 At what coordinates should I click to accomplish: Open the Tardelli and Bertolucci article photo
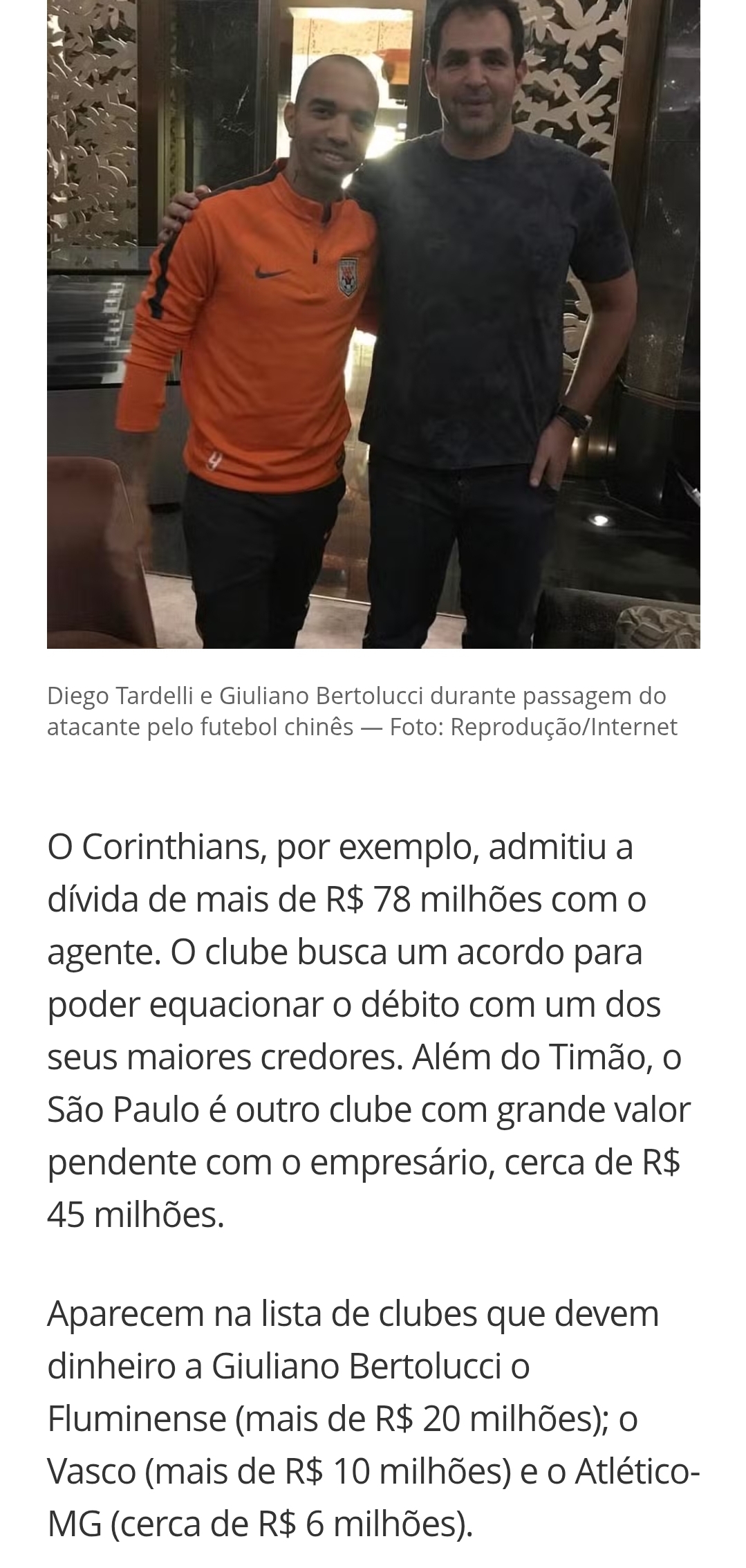[x=373, y=324]
